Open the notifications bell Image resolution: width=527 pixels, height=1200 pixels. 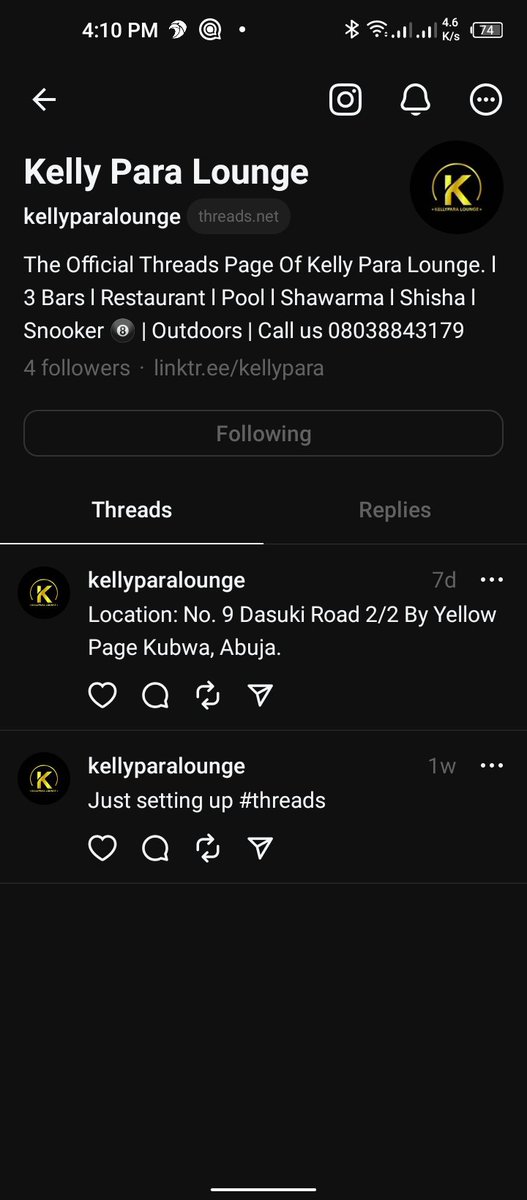tap(415, 99)
